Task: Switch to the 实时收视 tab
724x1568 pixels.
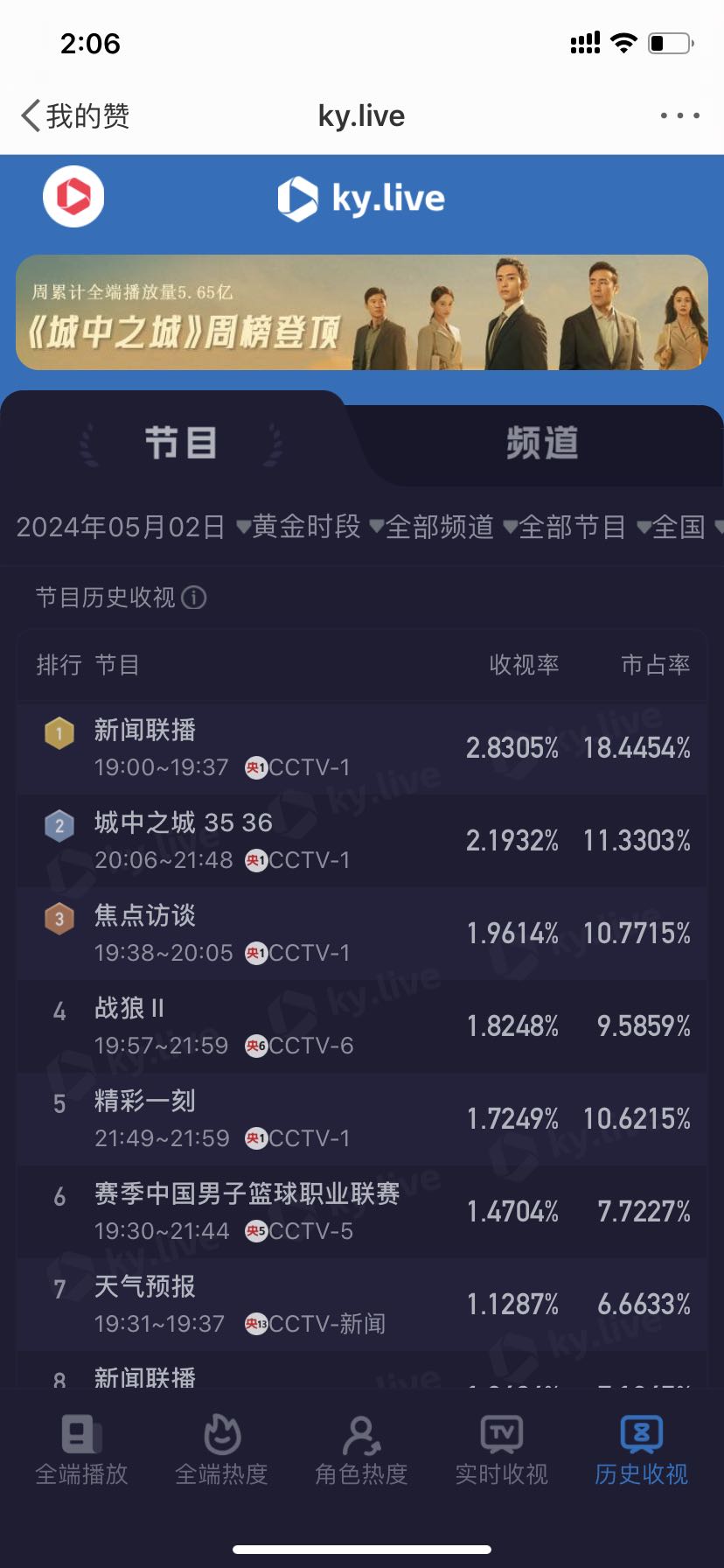Action: click(501, 1451)
